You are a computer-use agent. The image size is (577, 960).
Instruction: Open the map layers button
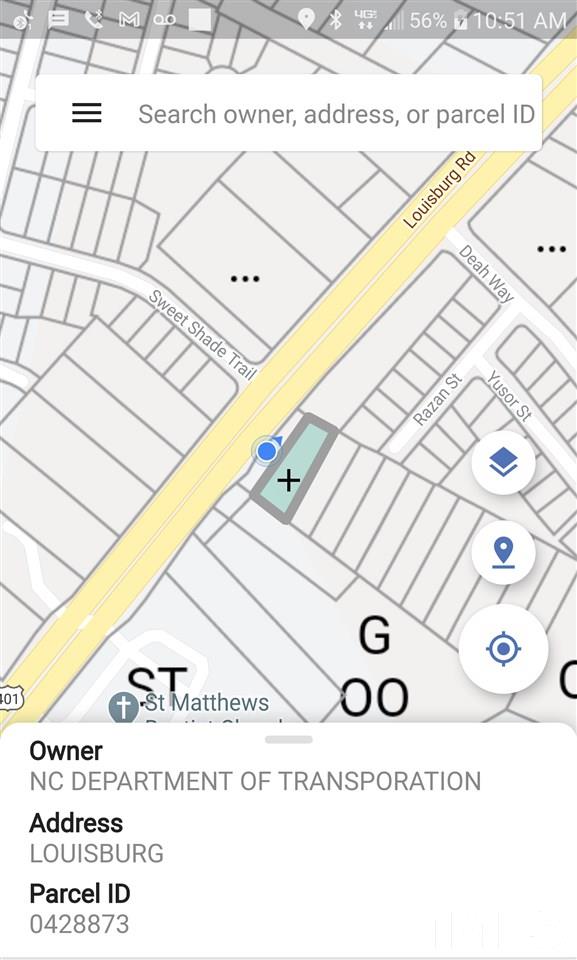[503, 463]
